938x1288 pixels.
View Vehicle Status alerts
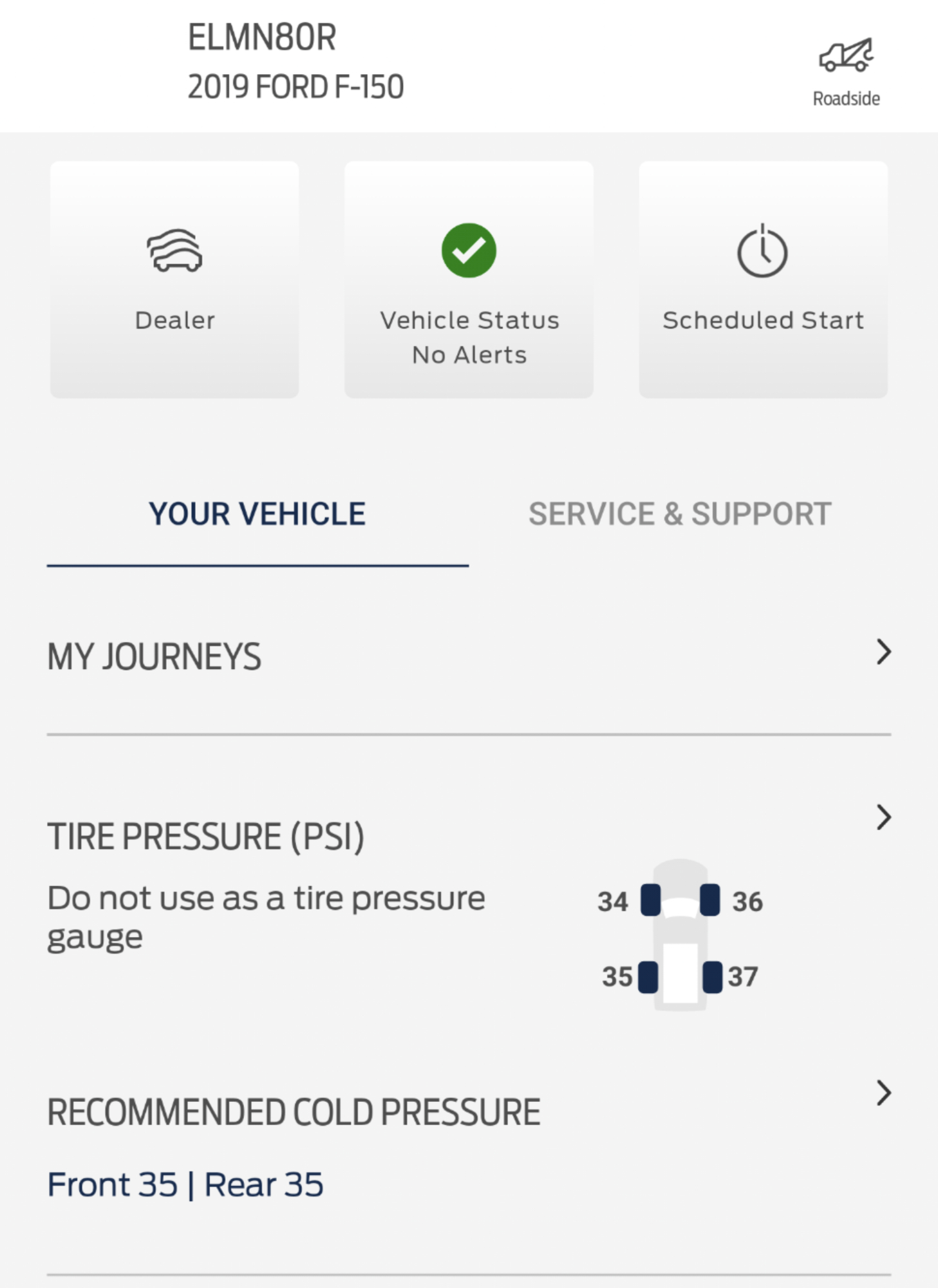click(x=469, y=279)
